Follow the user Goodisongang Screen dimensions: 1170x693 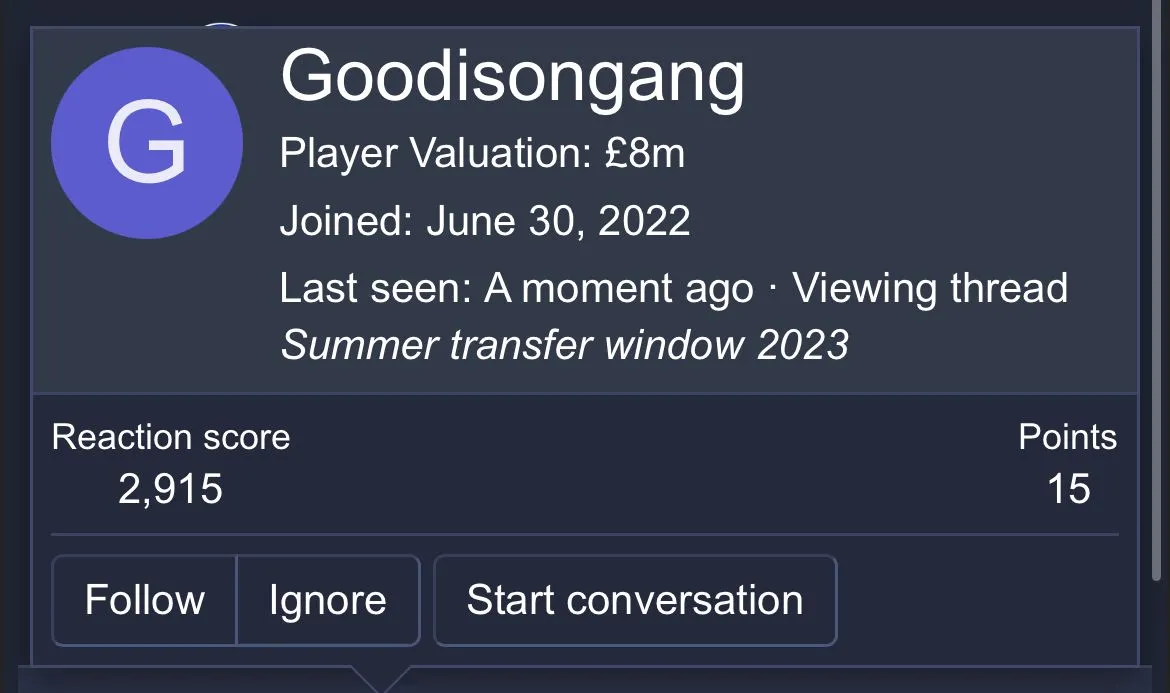point(144,600)
